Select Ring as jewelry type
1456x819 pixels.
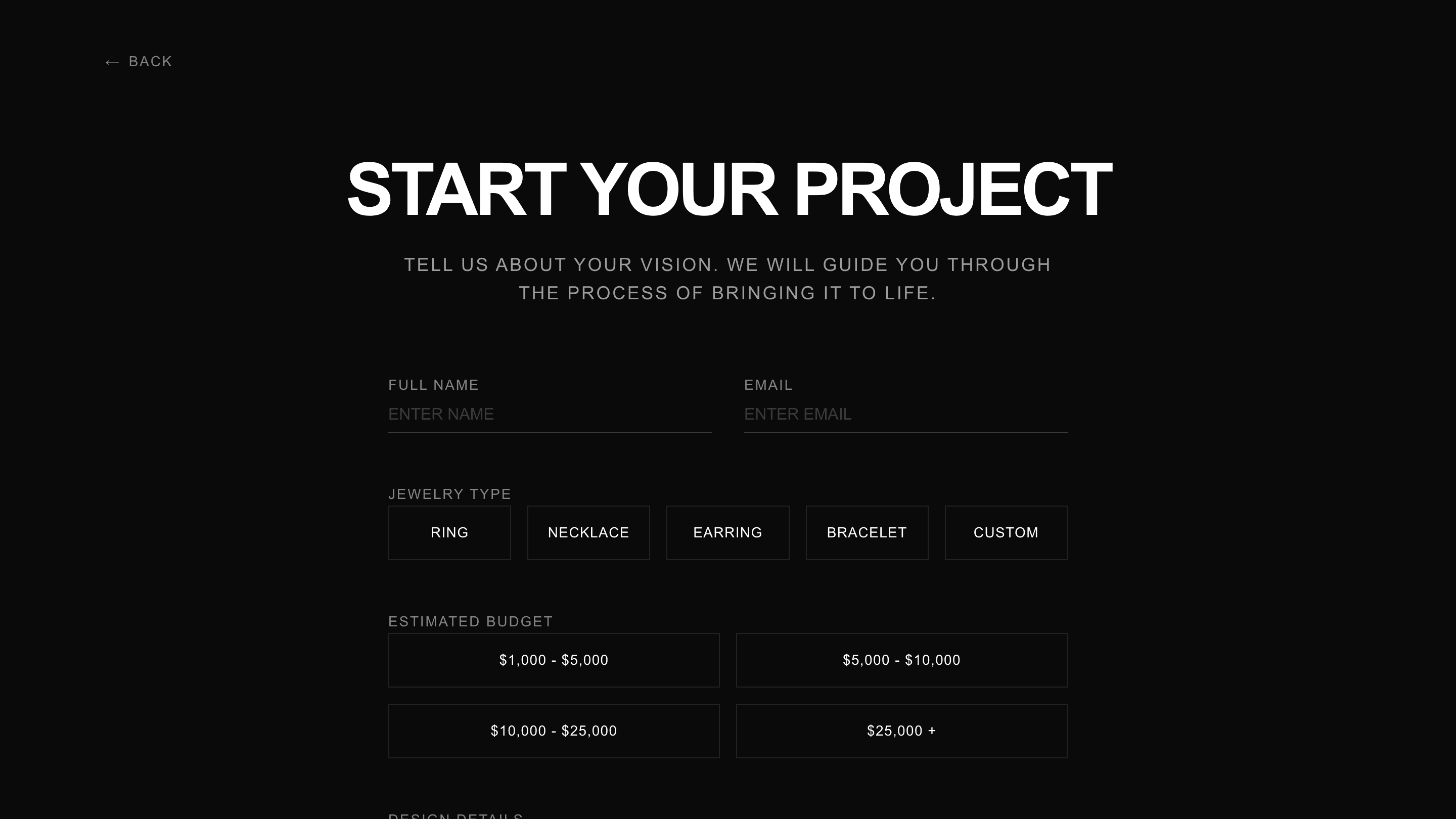[449, 532]
